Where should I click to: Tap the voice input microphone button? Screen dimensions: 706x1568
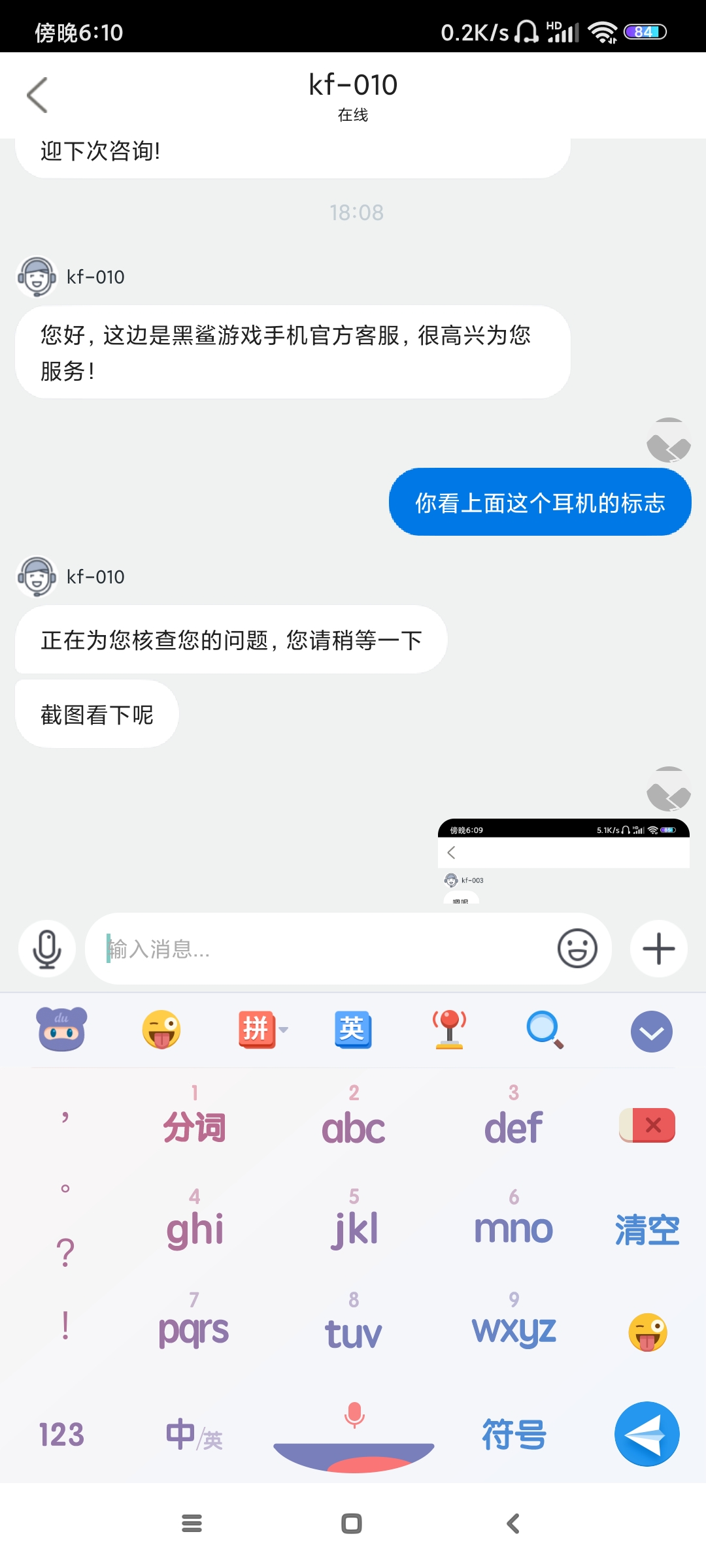pyautogui.click(x=47, y=949)
